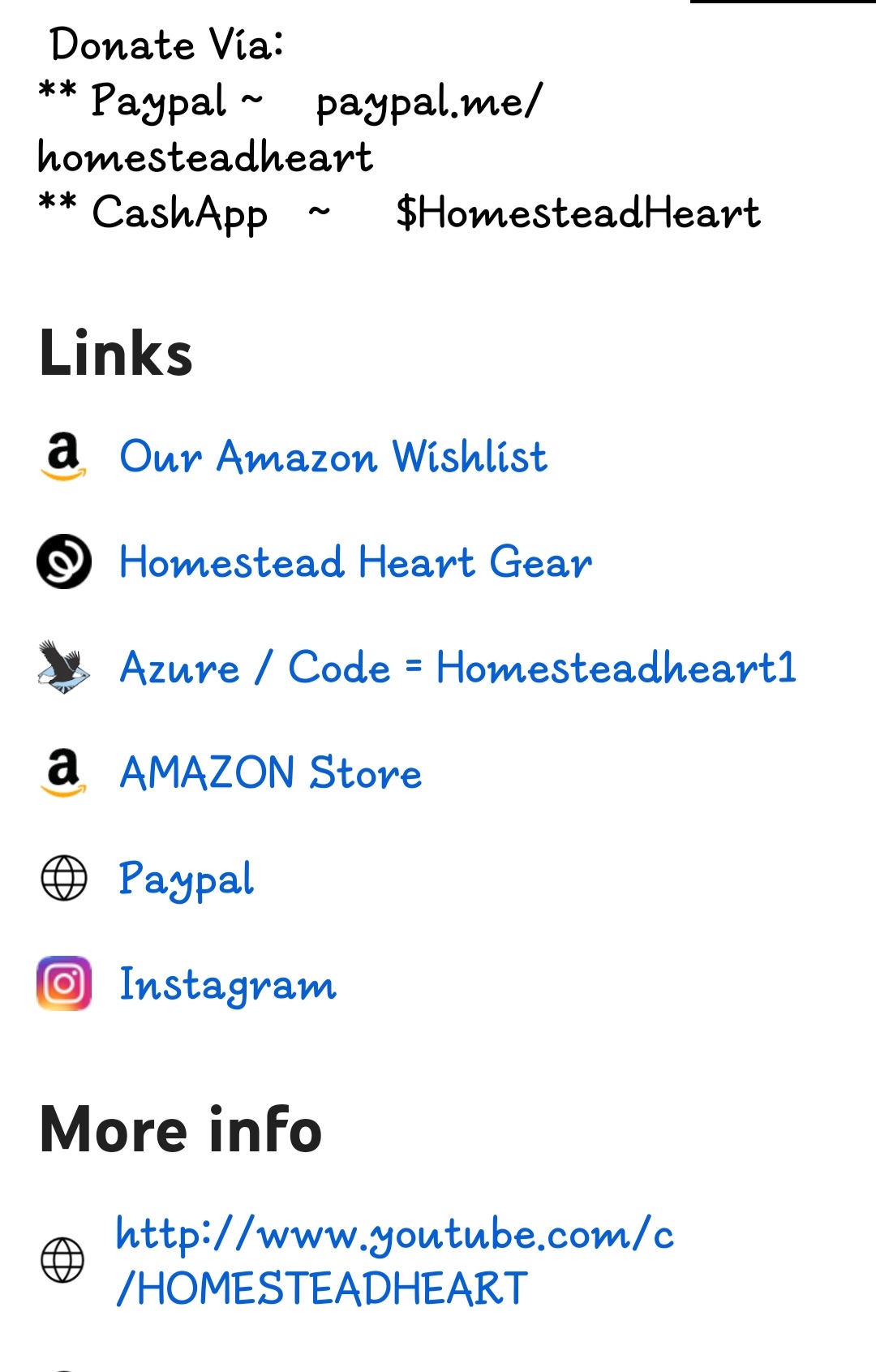Image resolution: width=876 pixels, height=1372 pixels.
Task: Visit the Homestead Heart Gear link
Action: (x=355, y=562)
